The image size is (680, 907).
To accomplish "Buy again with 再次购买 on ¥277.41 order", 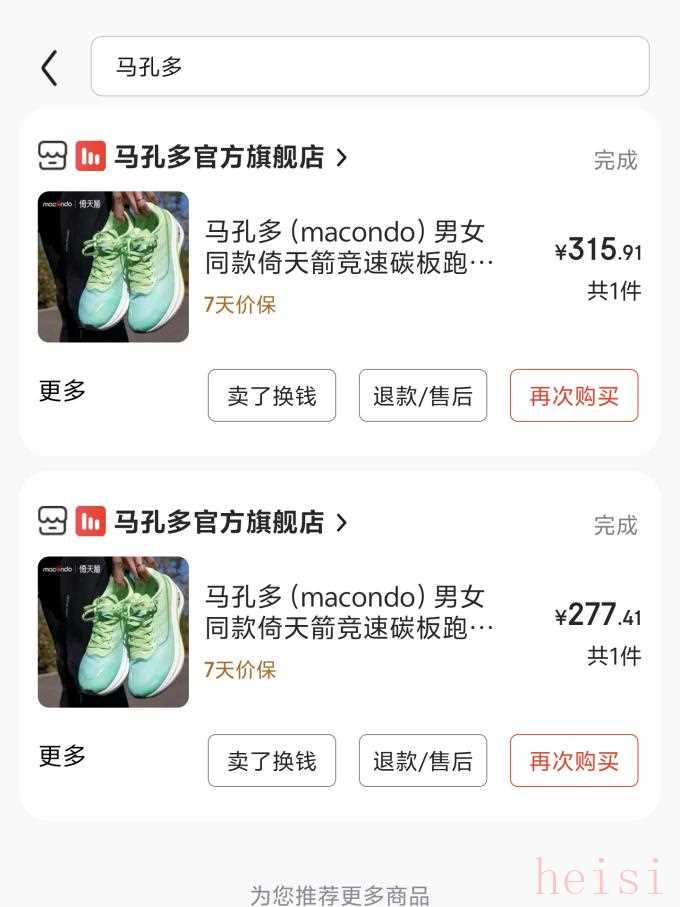I will [x=574, y=761].
